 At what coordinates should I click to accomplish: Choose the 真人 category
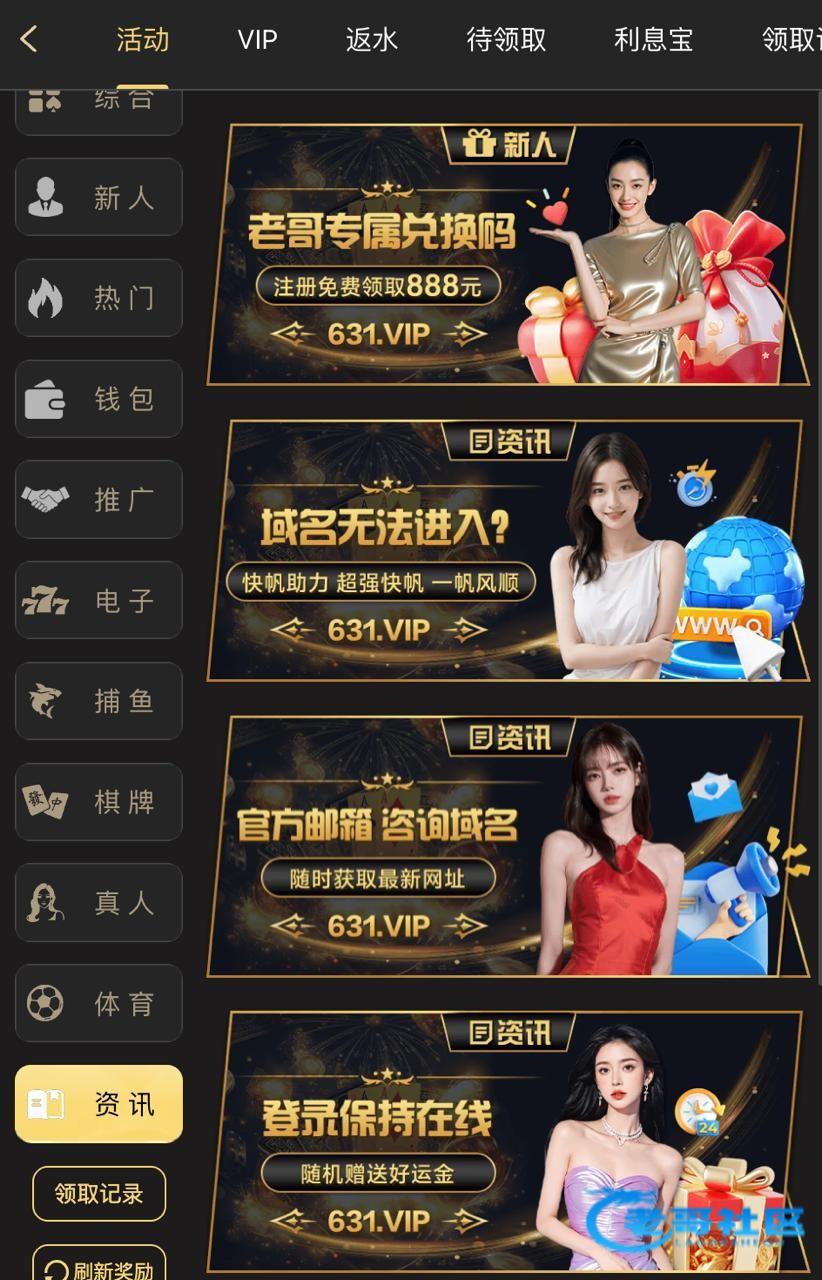click(99, 902)
